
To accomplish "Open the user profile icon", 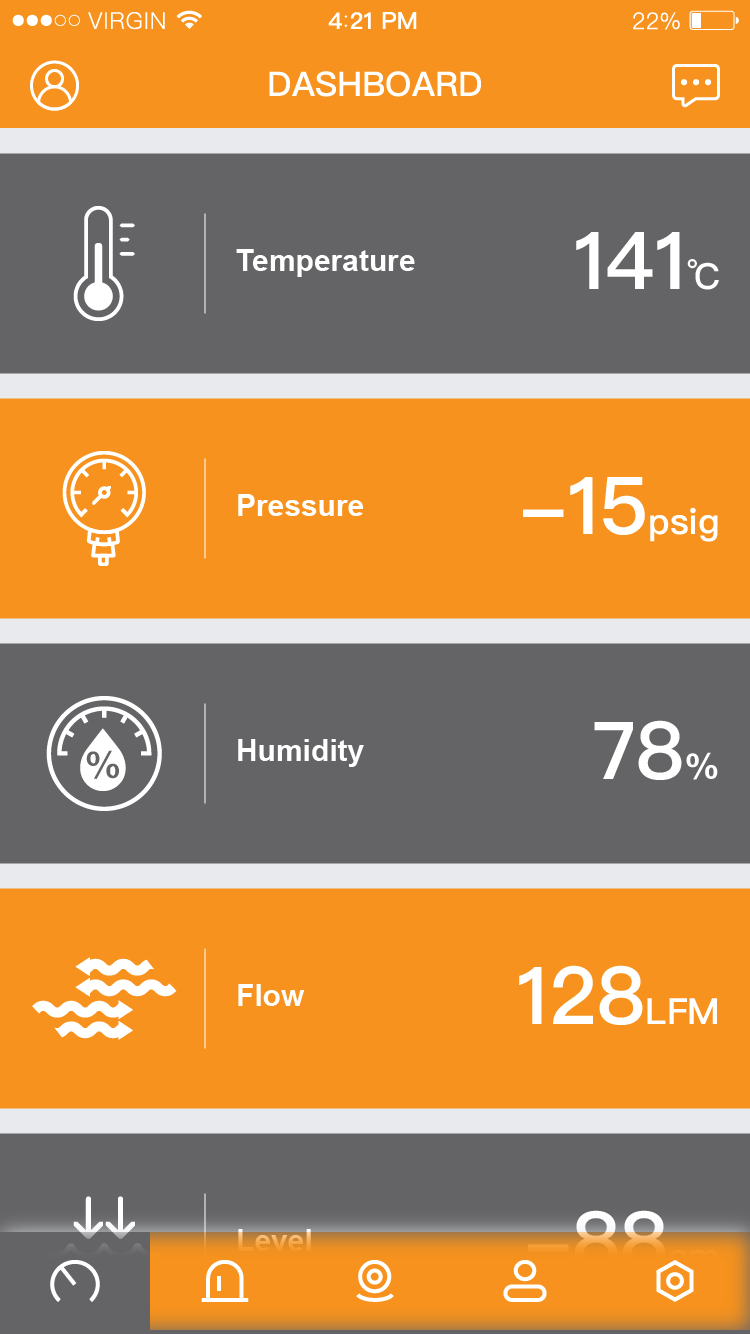I will pos(55,86).
